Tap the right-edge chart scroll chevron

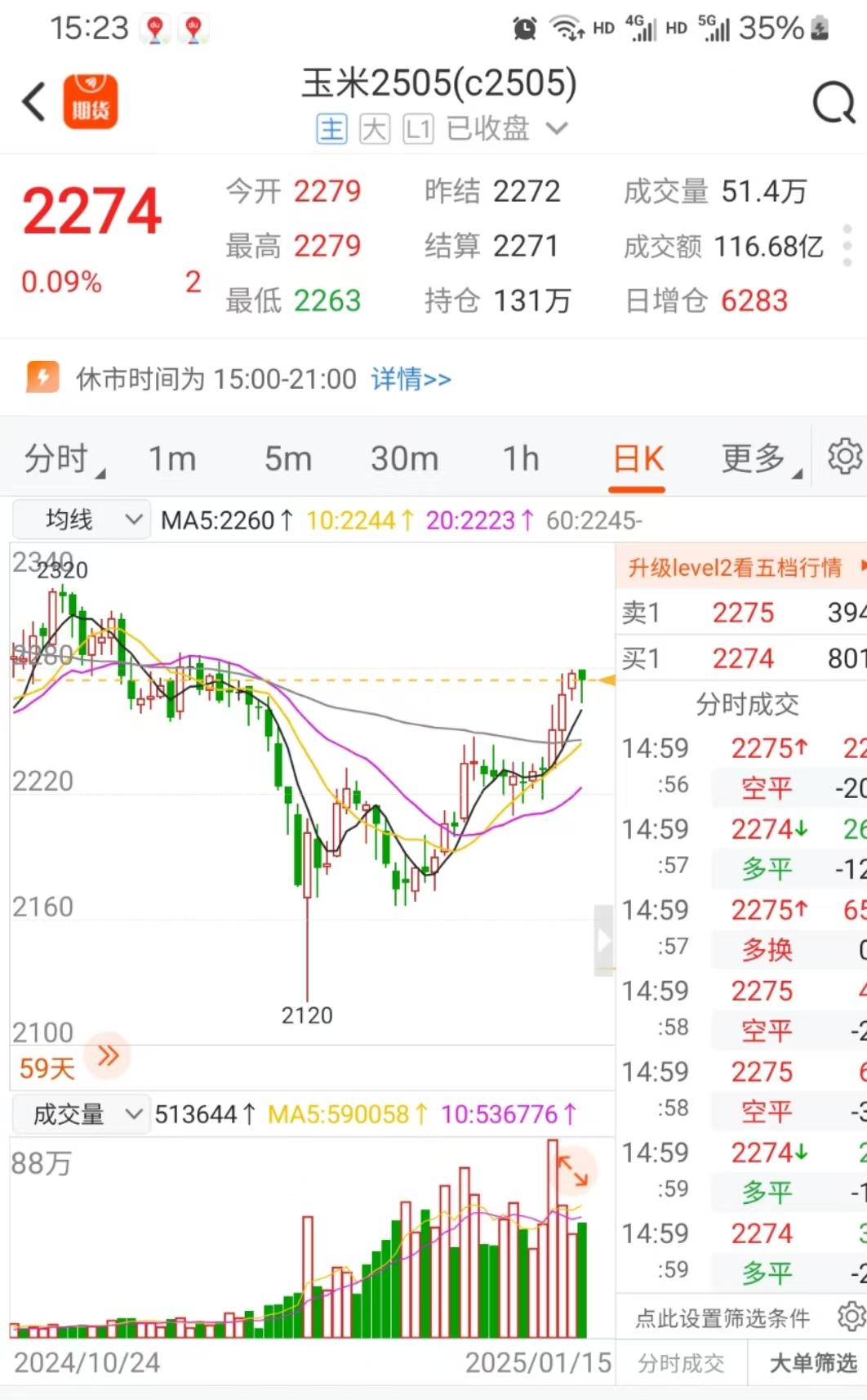click(x=604, y=939)
